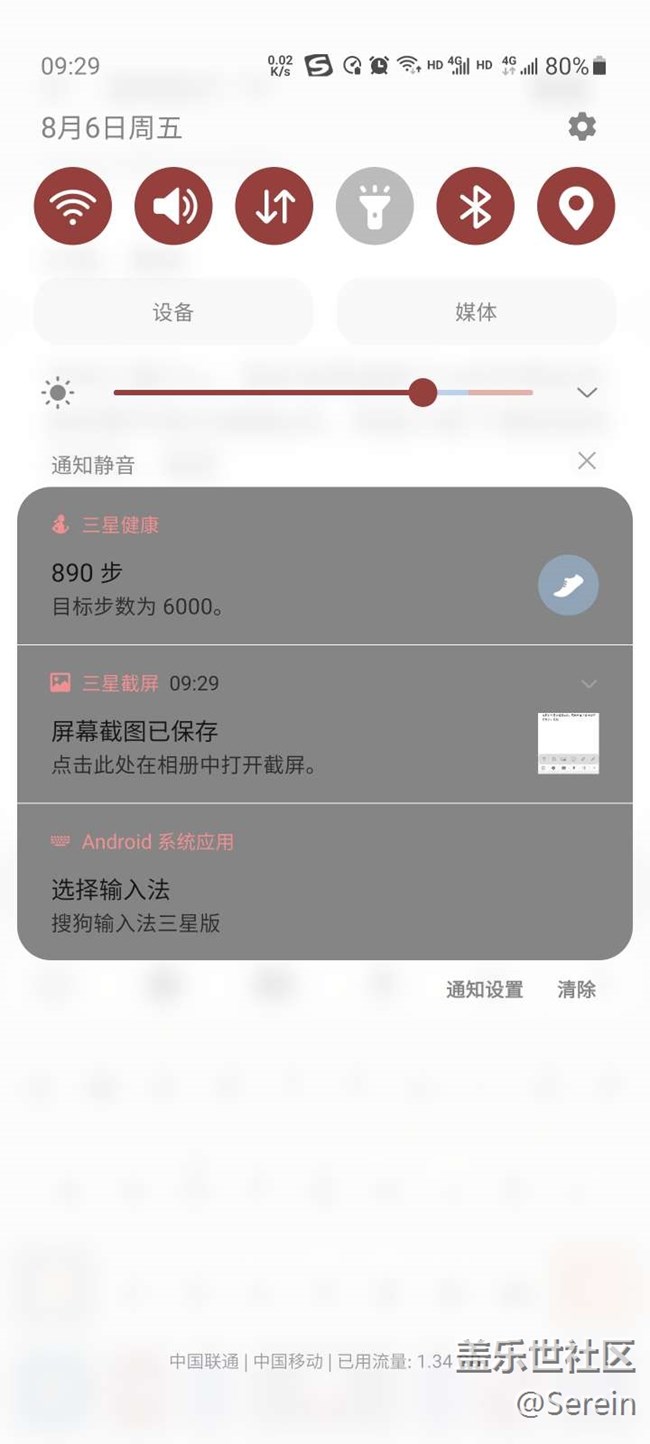Open the 媒体 media panel
This screenshot has height=1444, width=650.
pos(476,312)
